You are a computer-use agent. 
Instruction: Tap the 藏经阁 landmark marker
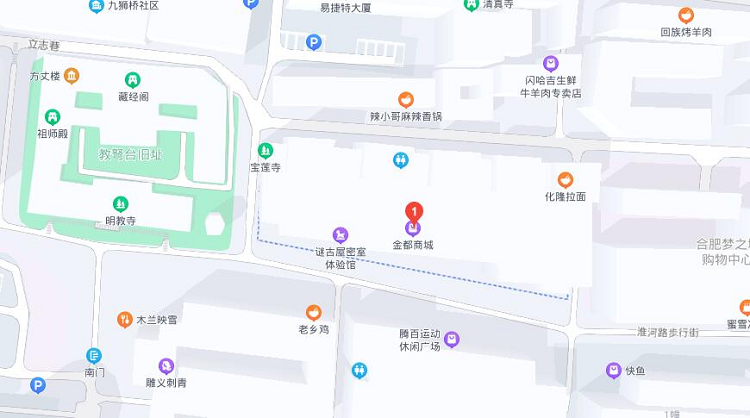point(132,80)
